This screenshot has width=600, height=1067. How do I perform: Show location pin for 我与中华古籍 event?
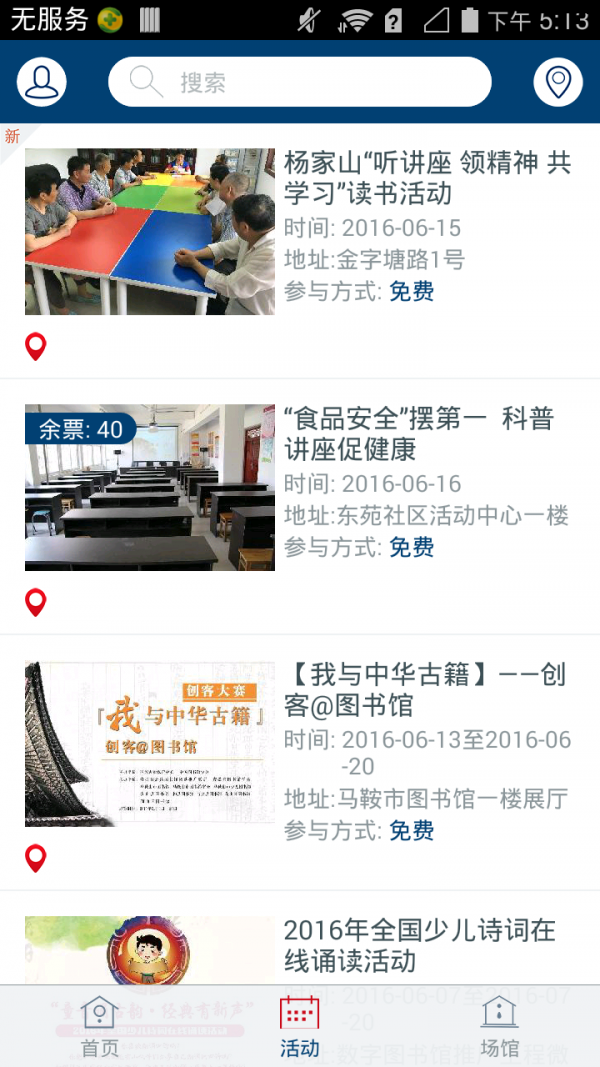36,858
